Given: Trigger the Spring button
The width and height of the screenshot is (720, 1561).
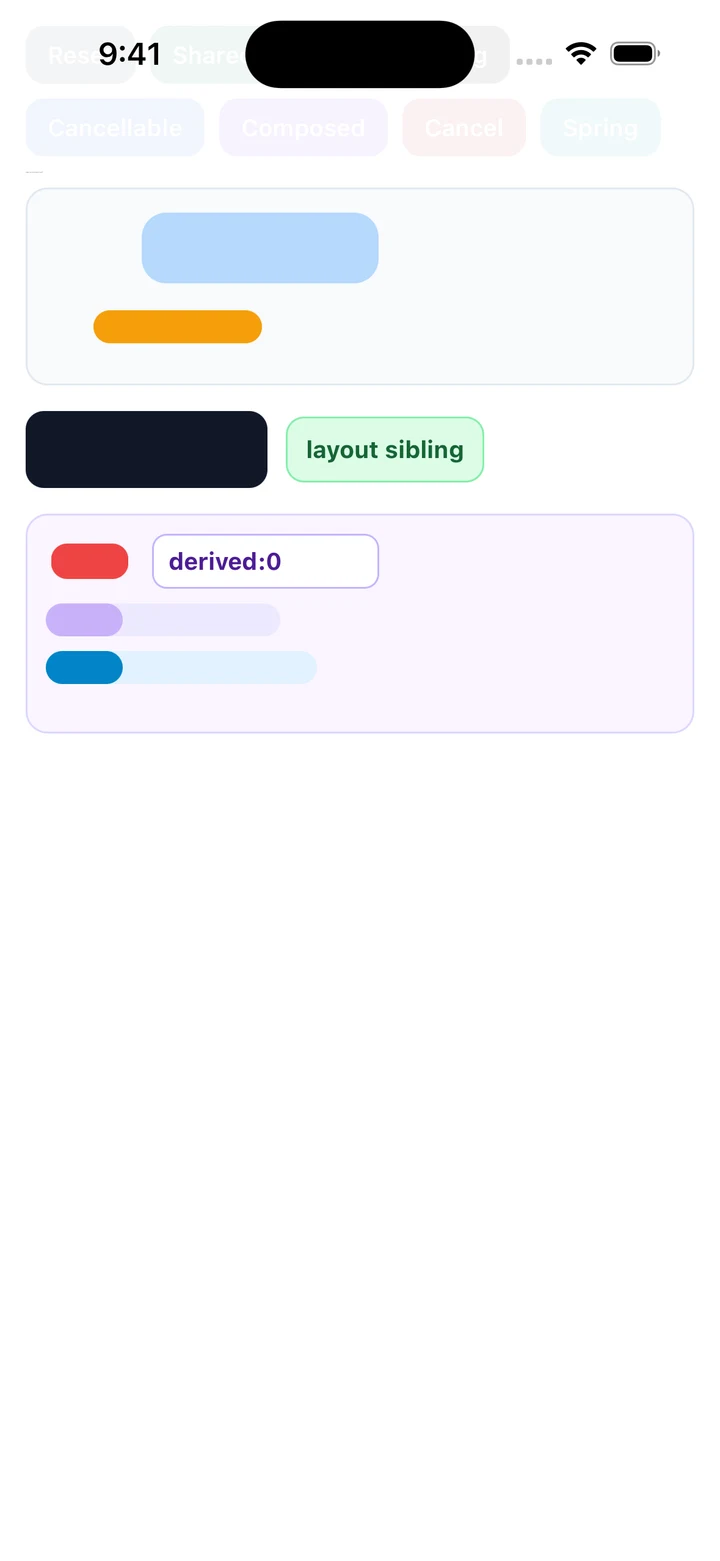Looking at the screenshot, I should (601, 128).
